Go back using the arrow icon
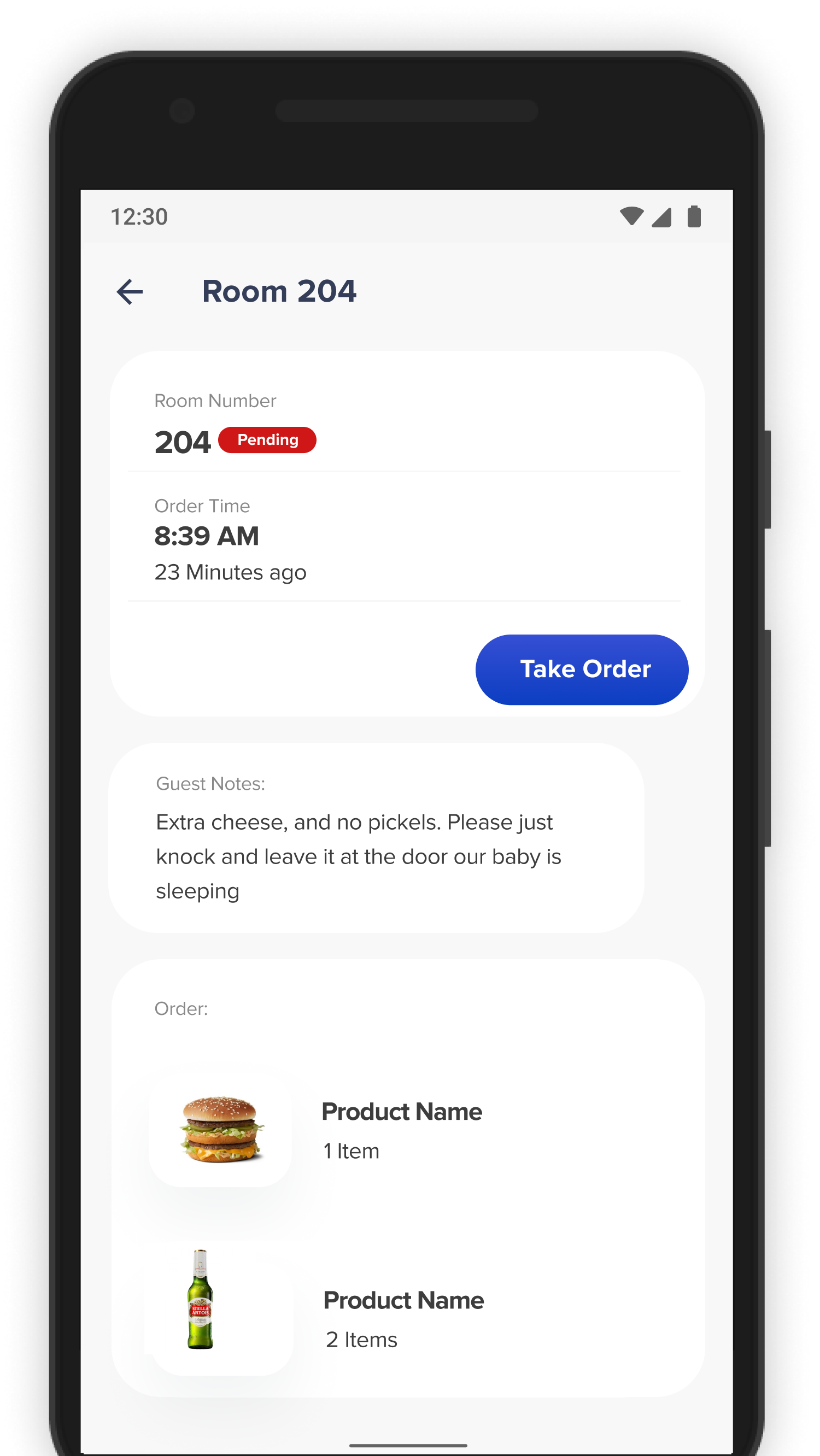820x1456 pixels. (x=130, y=292)
